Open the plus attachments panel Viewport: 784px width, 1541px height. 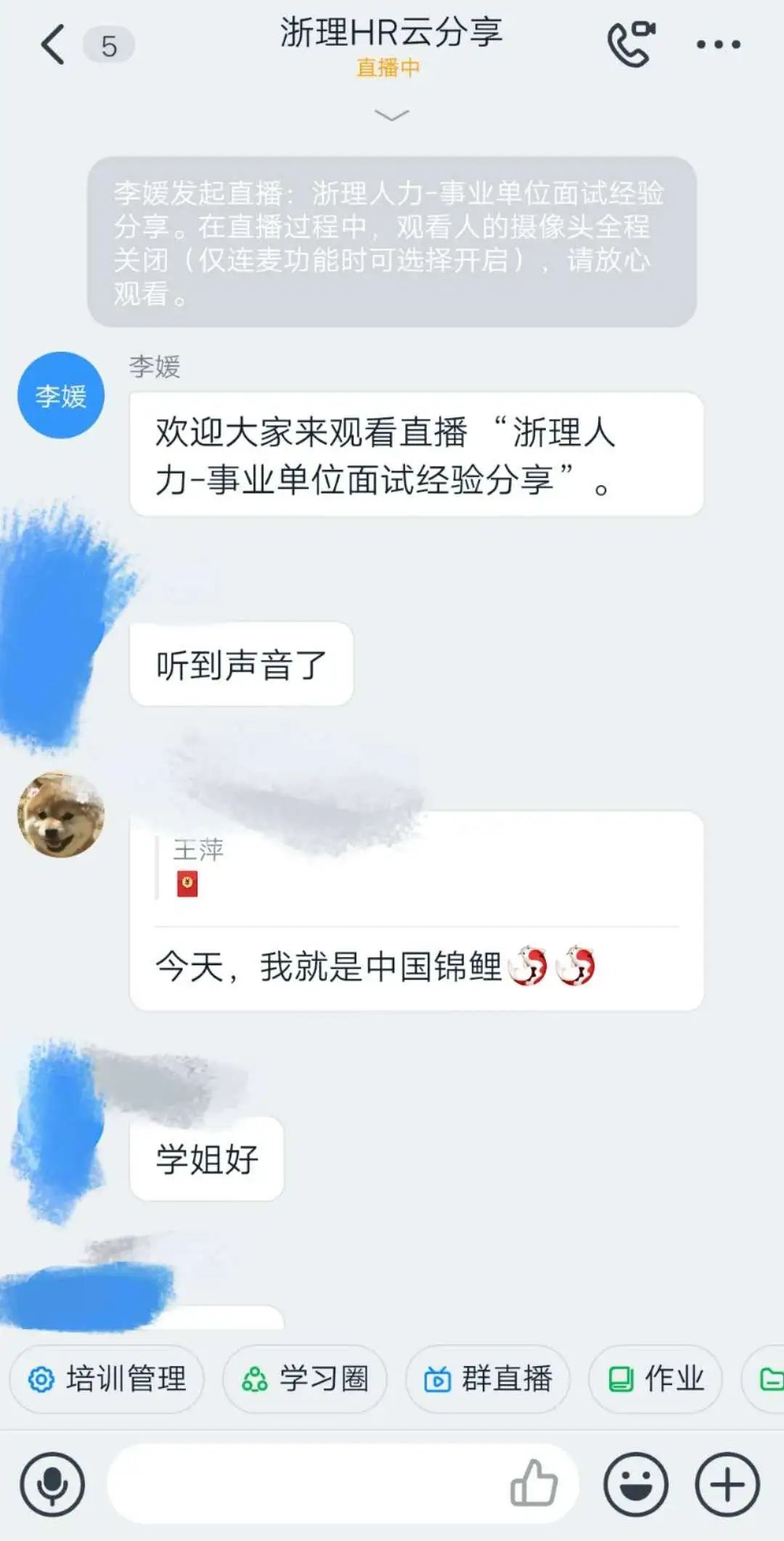point(727,1484)
